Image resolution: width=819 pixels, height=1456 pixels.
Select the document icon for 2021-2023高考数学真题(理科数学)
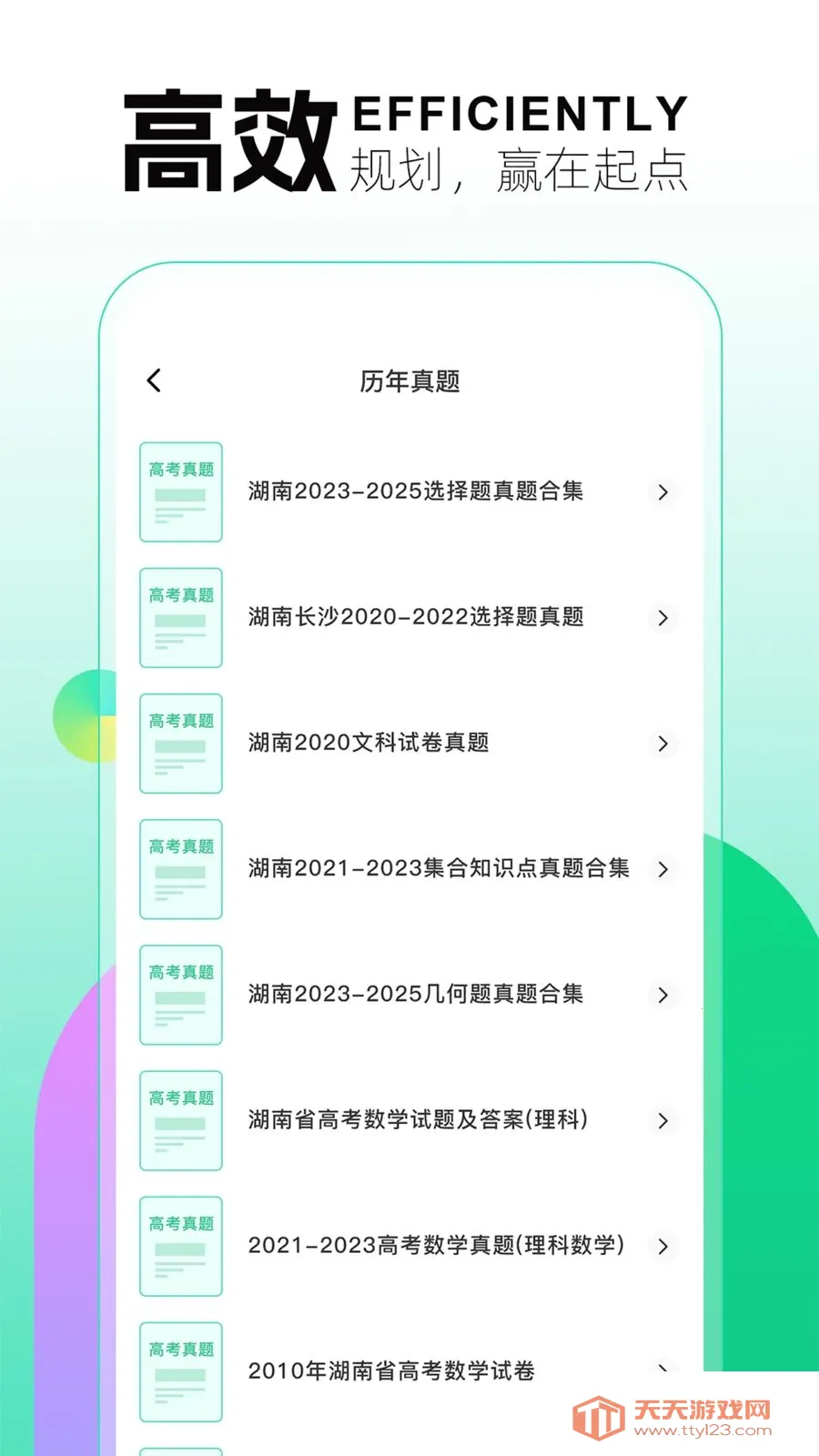pos(180,1246)
